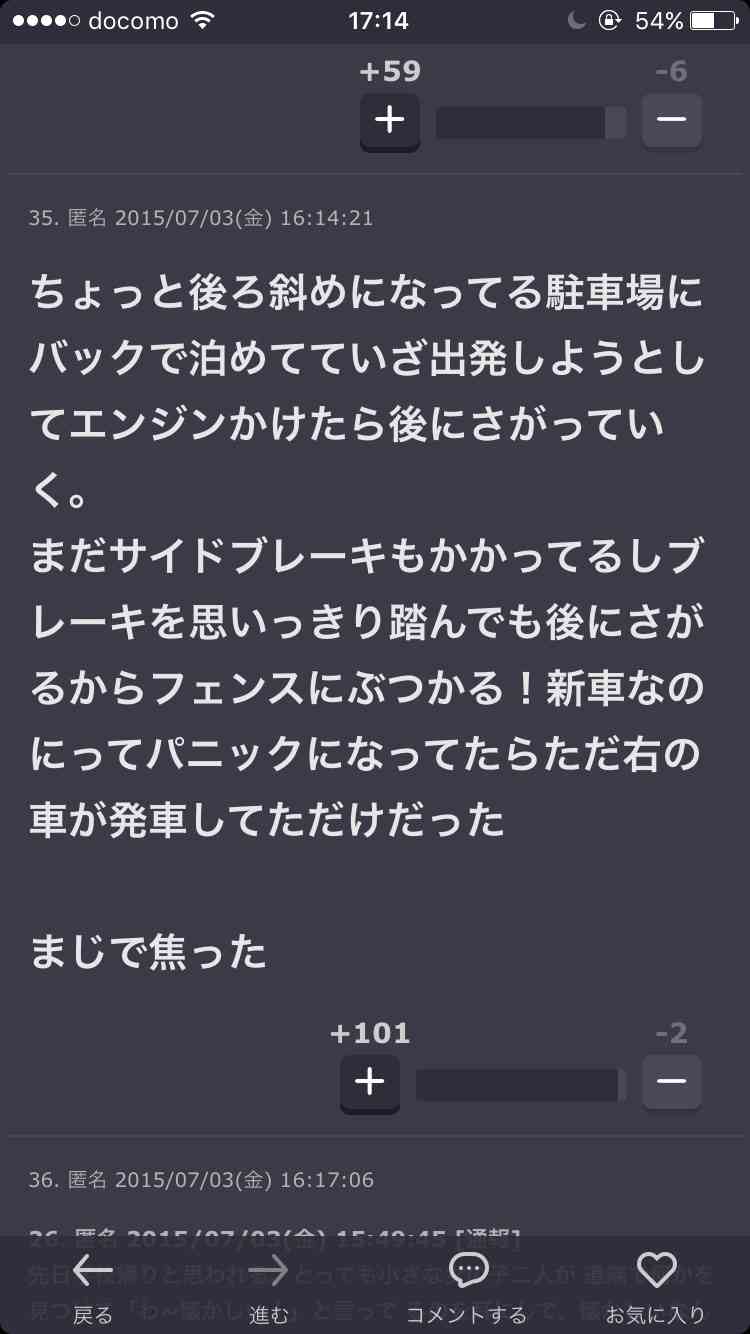Go back with the 戻る arrow

[x=93, y=1287]
